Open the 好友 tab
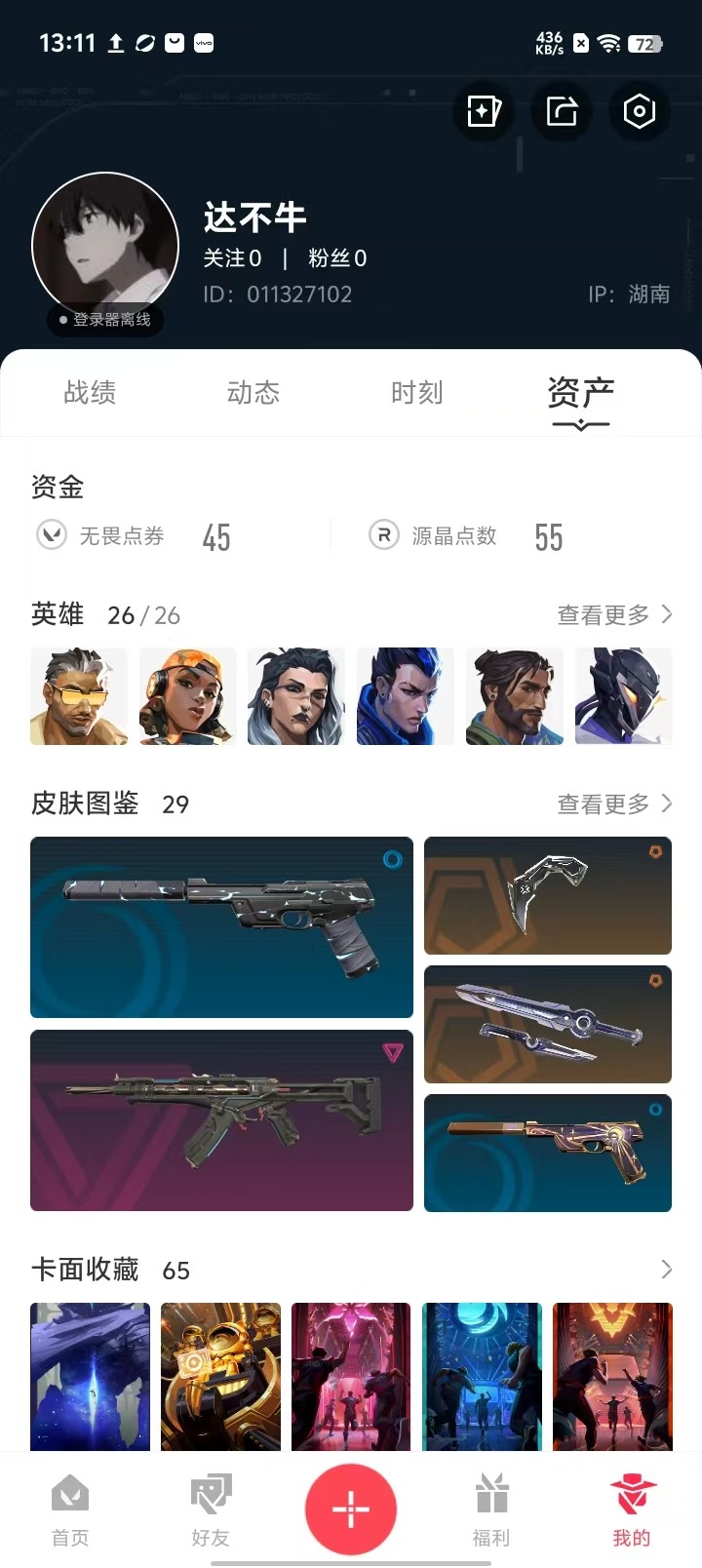The image size is (702, 1568). (x=211, y=1509)
